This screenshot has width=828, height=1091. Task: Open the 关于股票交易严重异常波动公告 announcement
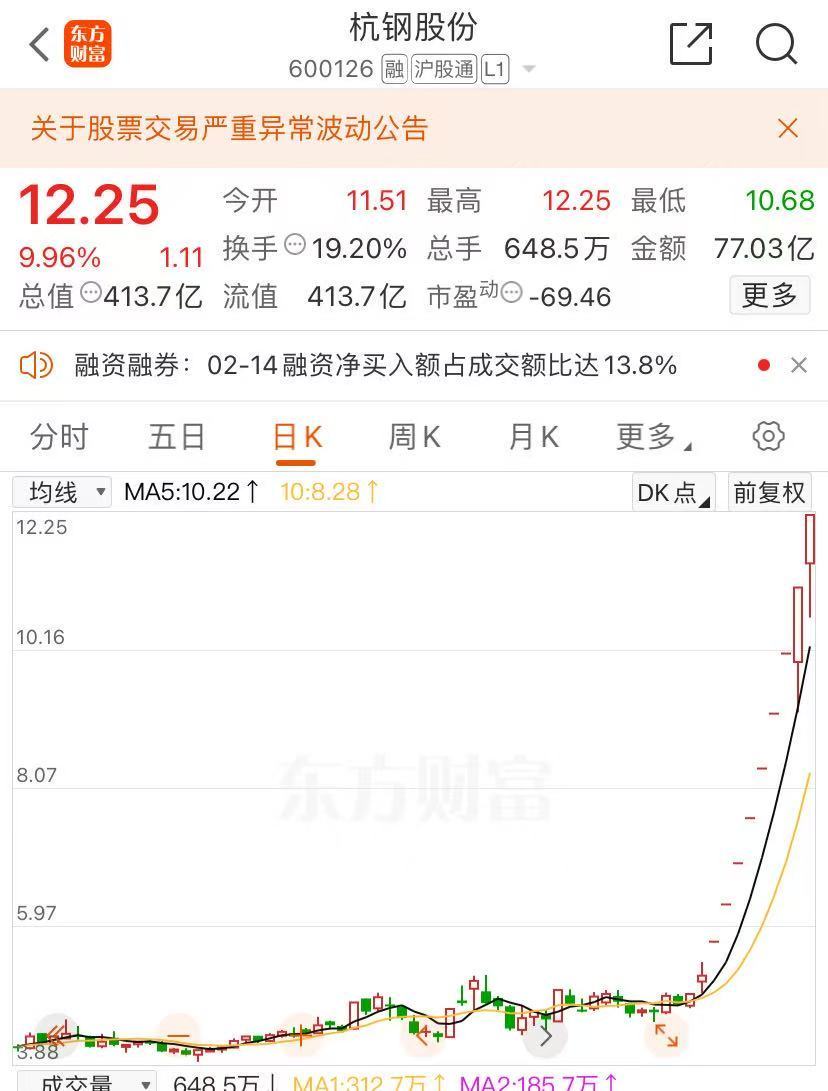[230, 128]
